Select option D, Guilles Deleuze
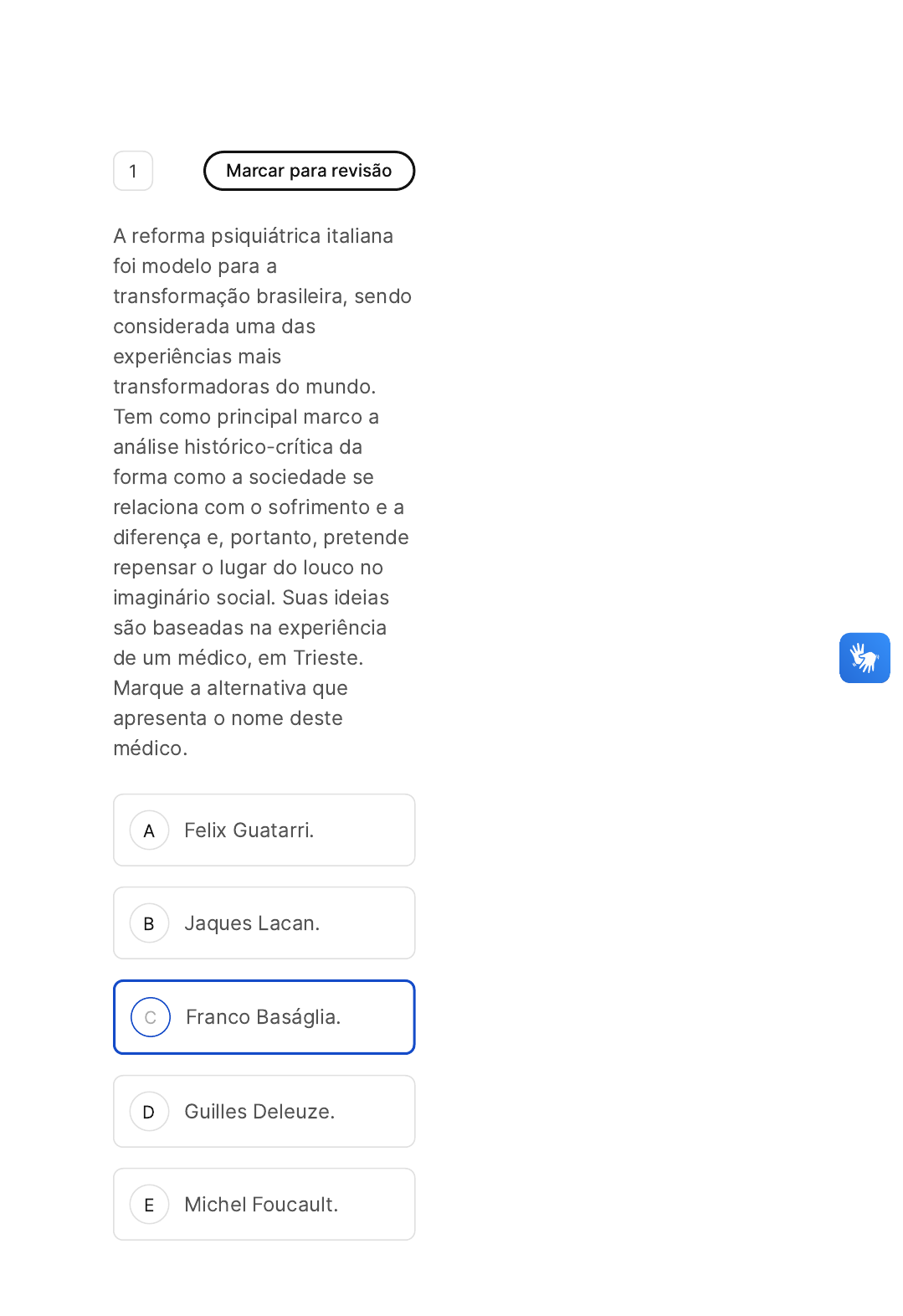 click(x=264, y=1111)
